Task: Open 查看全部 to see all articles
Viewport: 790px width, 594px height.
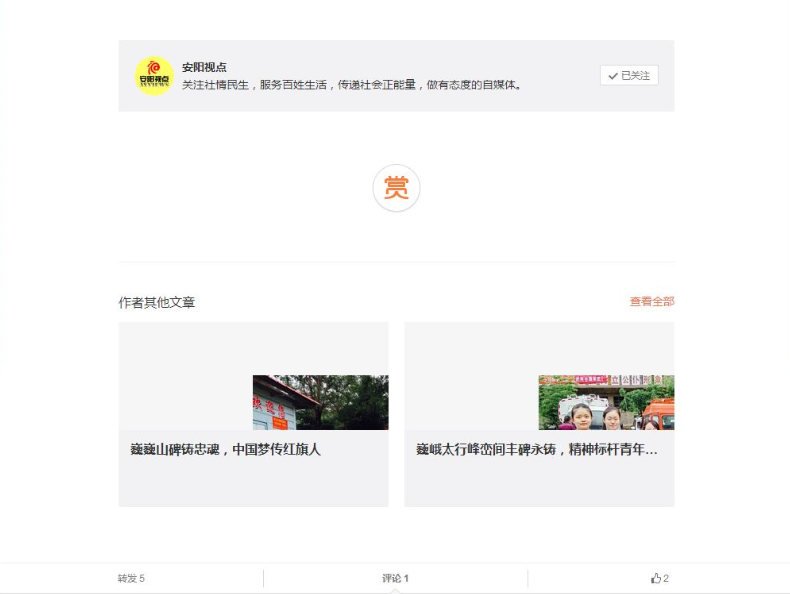Action: [x=651, y=301]
